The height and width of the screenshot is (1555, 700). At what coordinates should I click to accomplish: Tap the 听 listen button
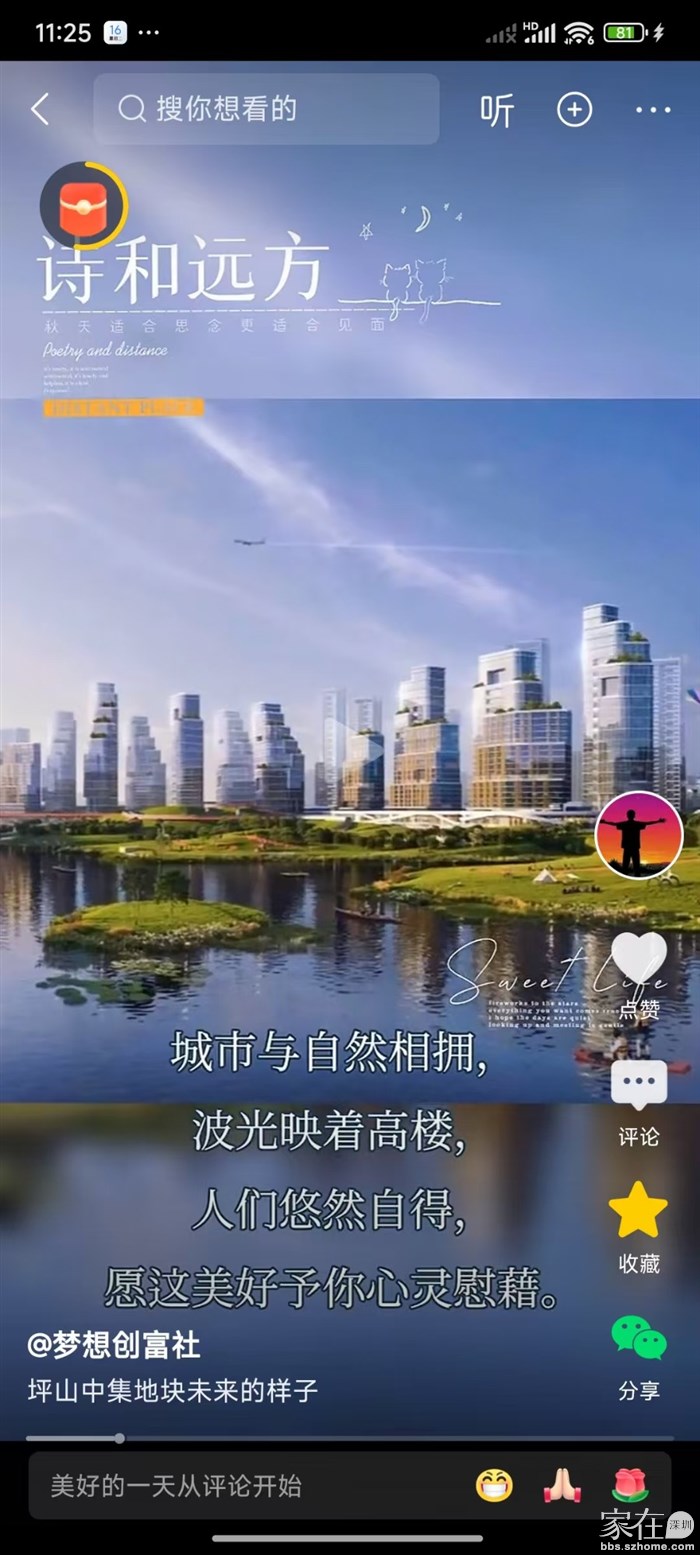tap(496, 110)
